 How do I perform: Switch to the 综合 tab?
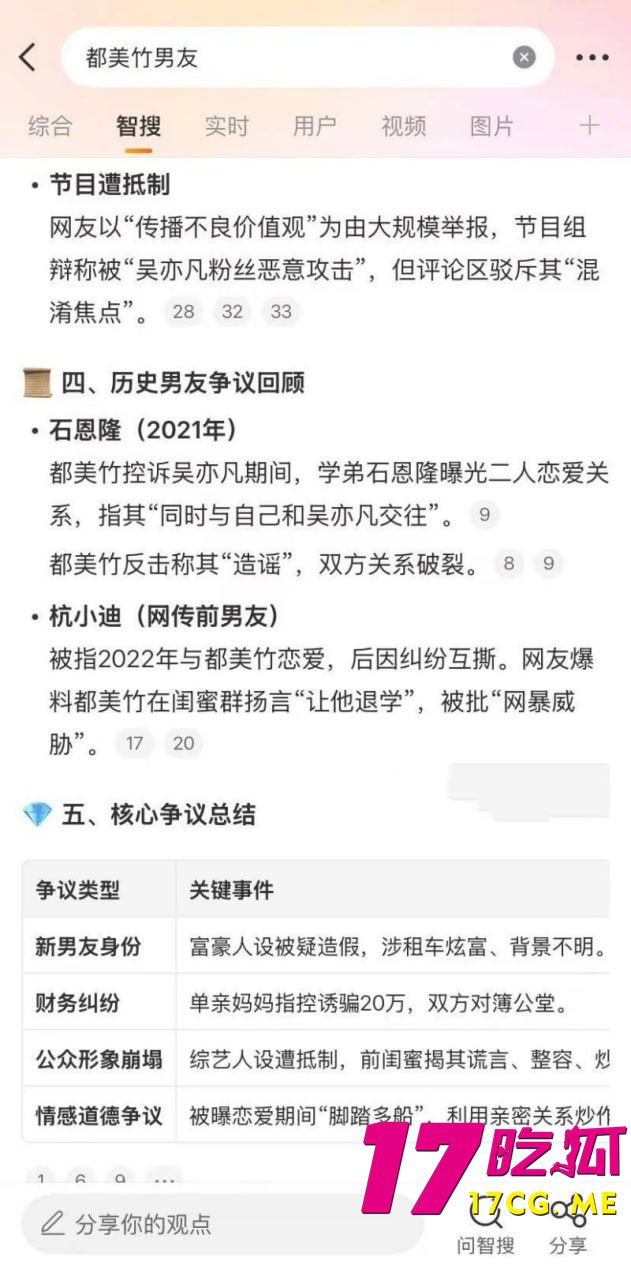[x=50, y=126]
